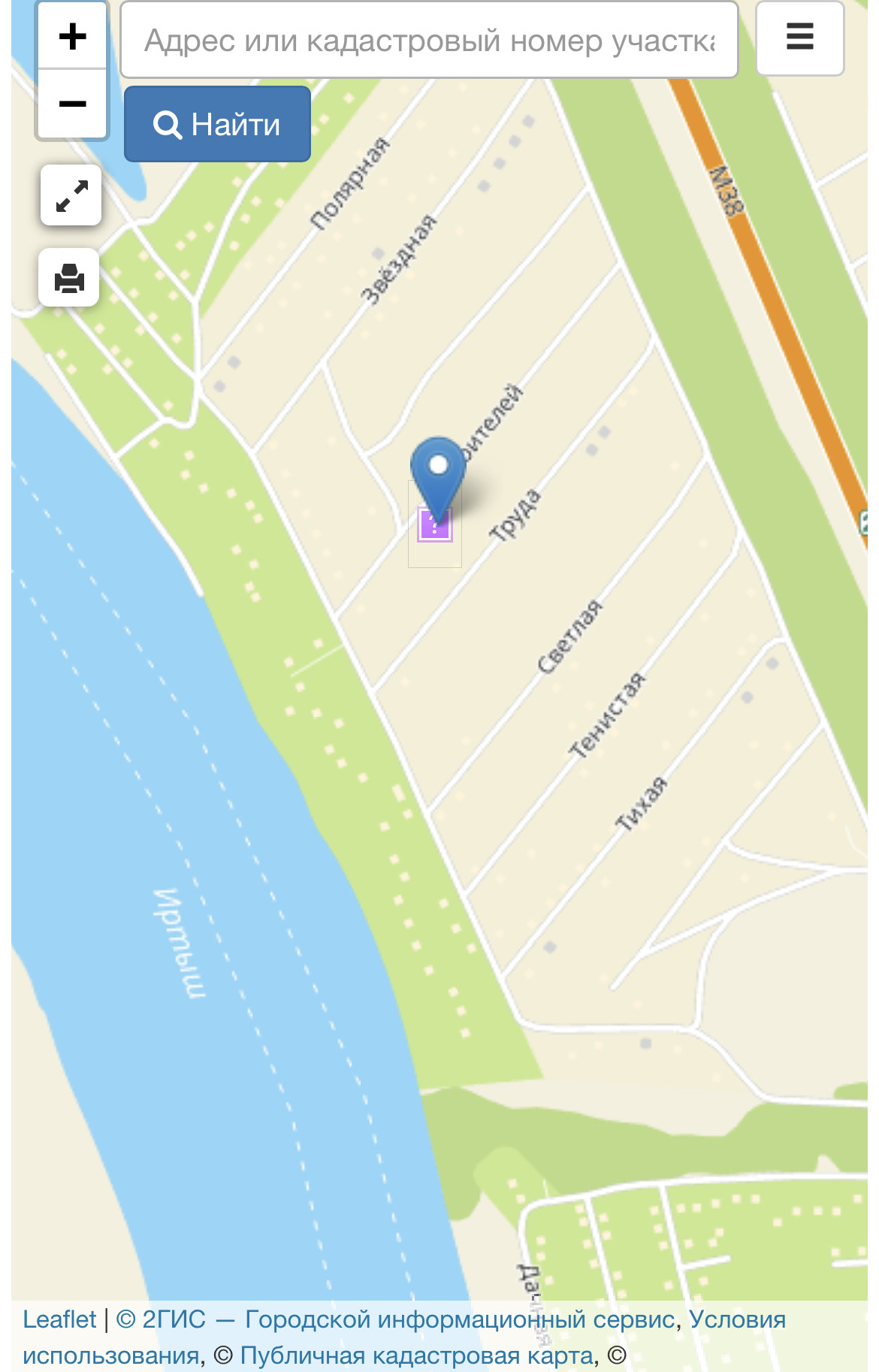Tap the Найти search button
Viewport: 879px width, 1372px height.
click(217, 124)
